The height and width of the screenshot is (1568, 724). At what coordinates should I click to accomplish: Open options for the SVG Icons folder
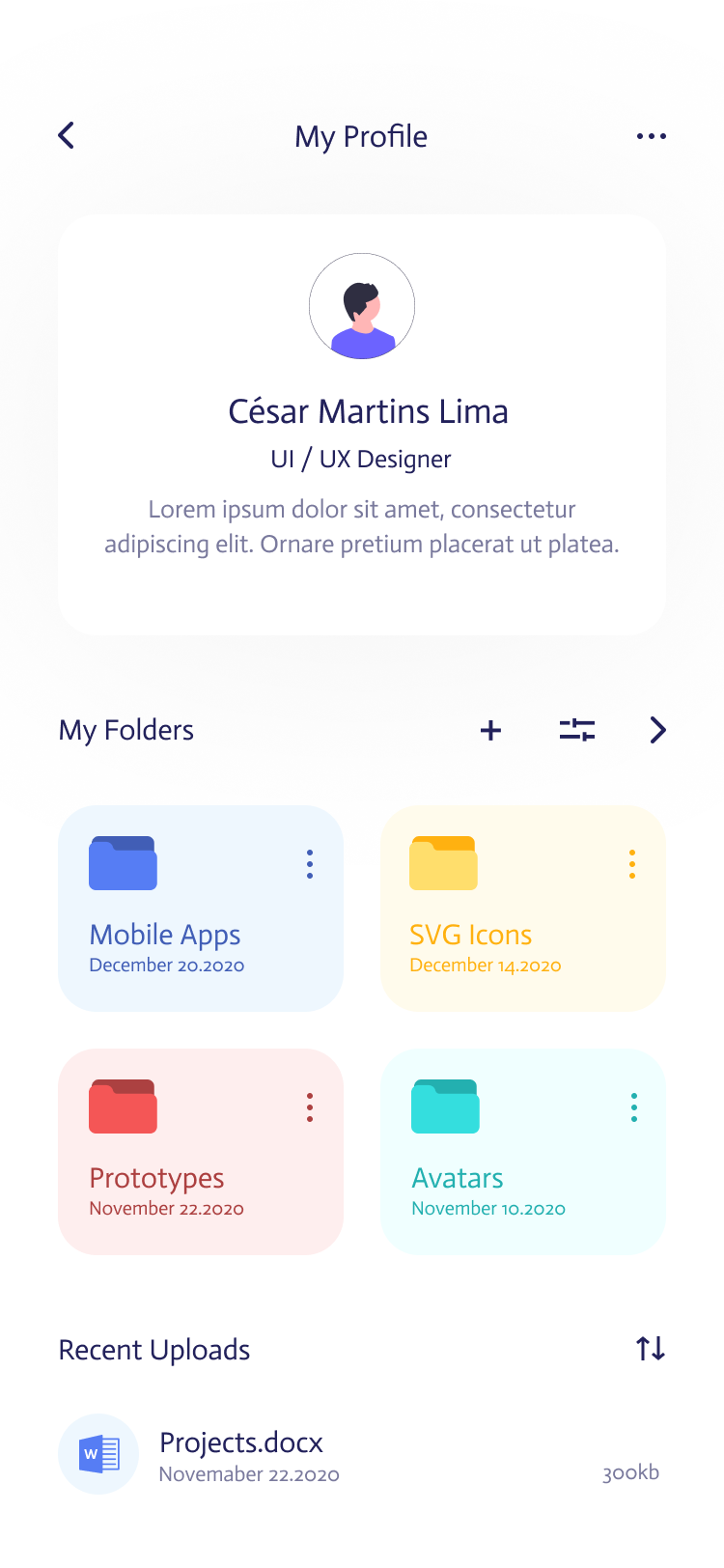[632, 864]
